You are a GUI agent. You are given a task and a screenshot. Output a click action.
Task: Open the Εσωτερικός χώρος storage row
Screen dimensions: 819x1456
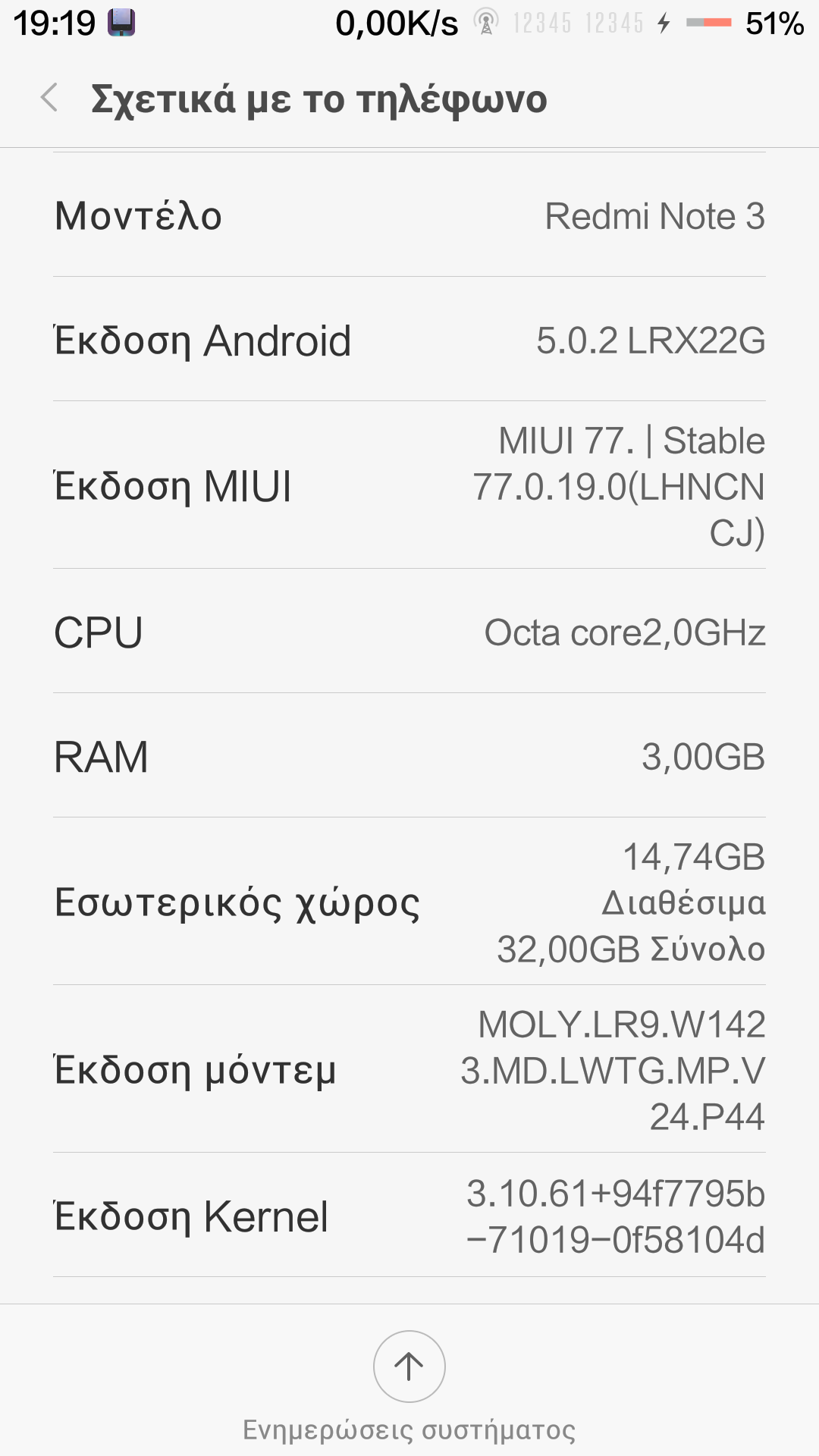tap(409, 902)
